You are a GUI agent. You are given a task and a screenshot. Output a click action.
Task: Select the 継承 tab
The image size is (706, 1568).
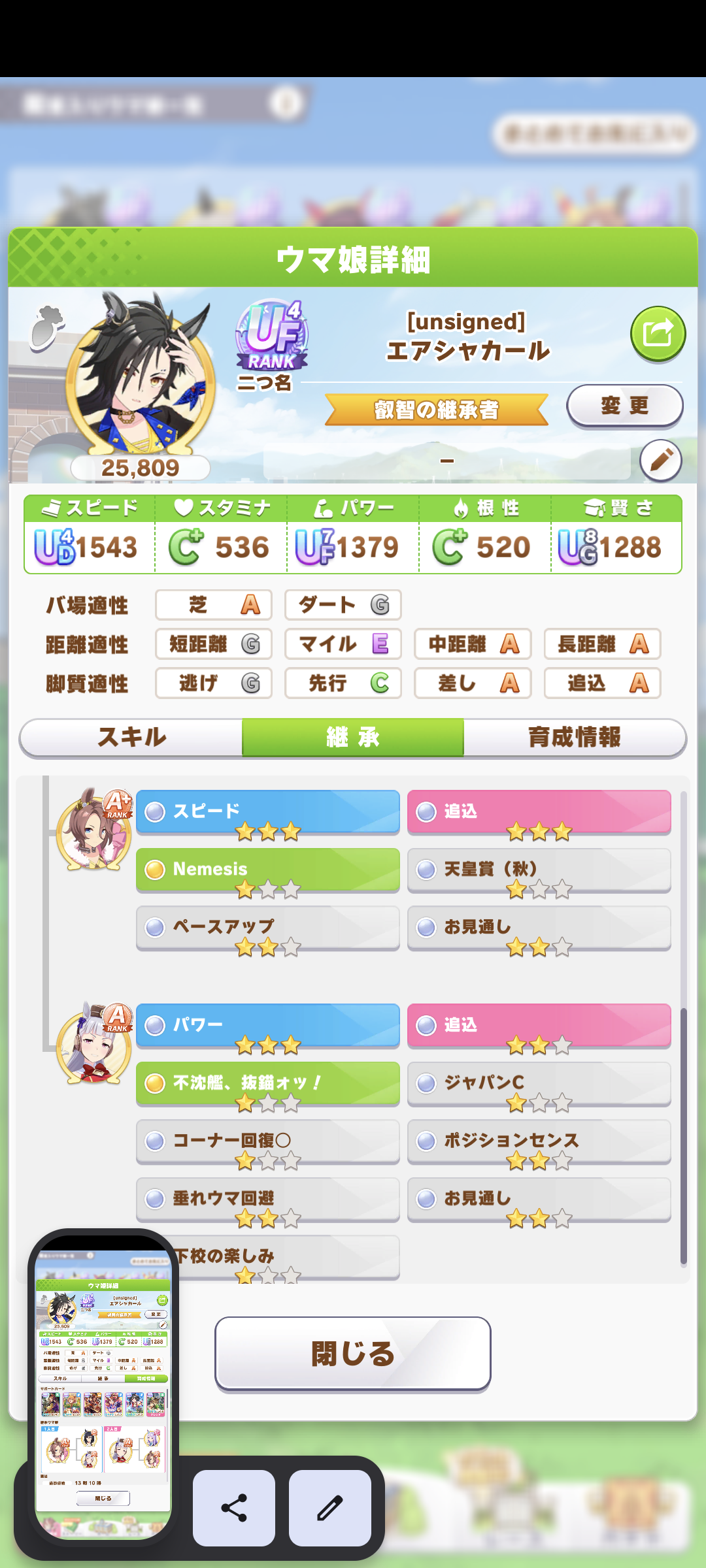[353, 738]
